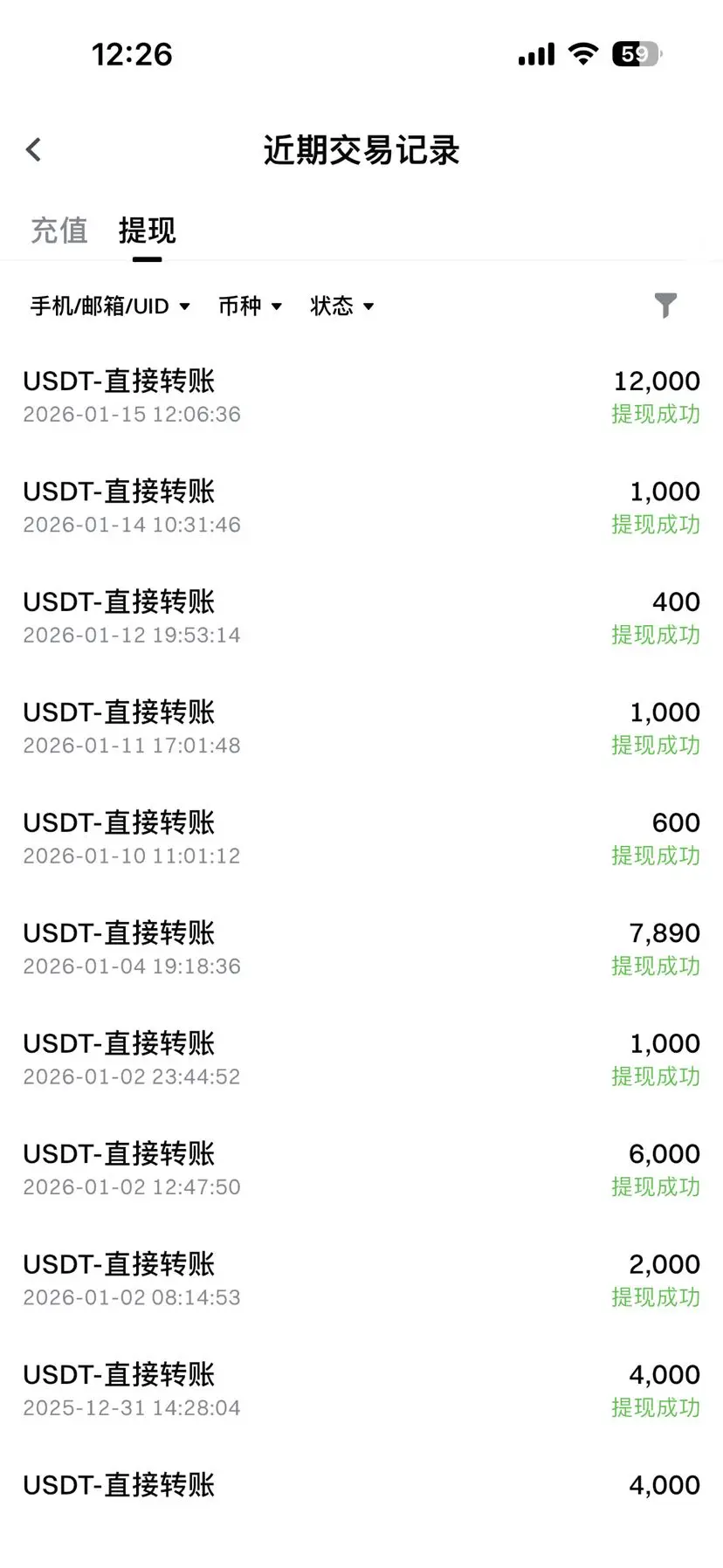Open the 2,000 USDT withdrawal record
Viewport: 723px width, 1568px height.
[361, 1280]
